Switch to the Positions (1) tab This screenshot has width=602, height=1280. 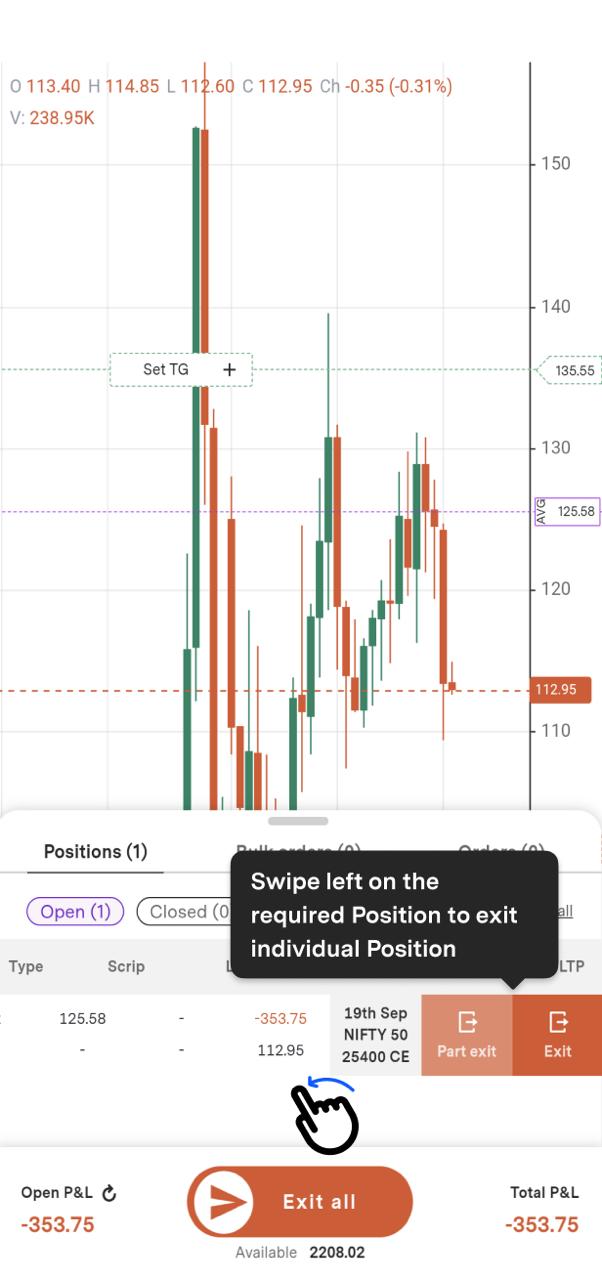coord(95,852)
